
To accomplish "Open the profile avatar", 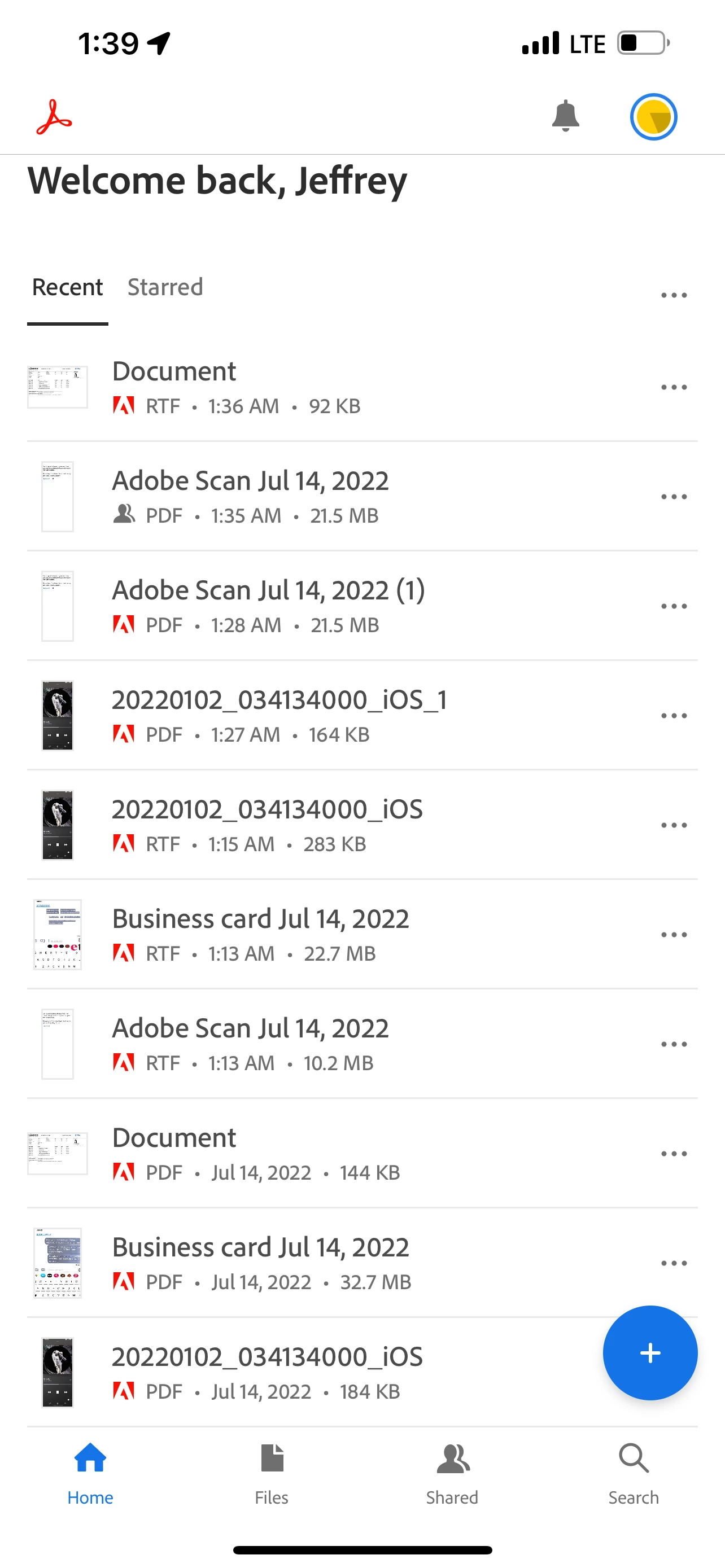I will pos(653,116).
